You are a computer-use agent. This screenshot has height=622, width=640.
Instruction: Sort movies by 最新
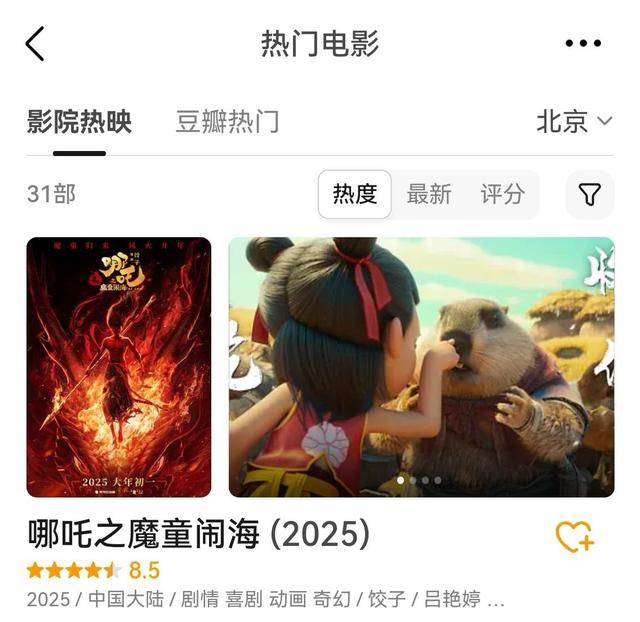(429, 194)
